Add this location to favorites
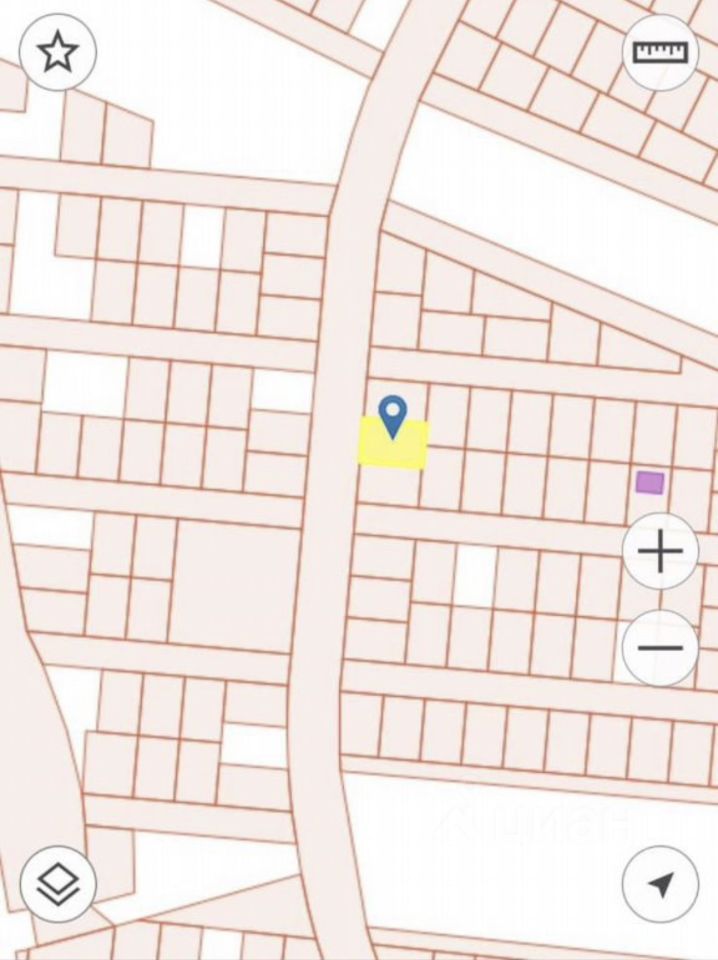Screen dimensions: 718x960 tap(58, 52)
